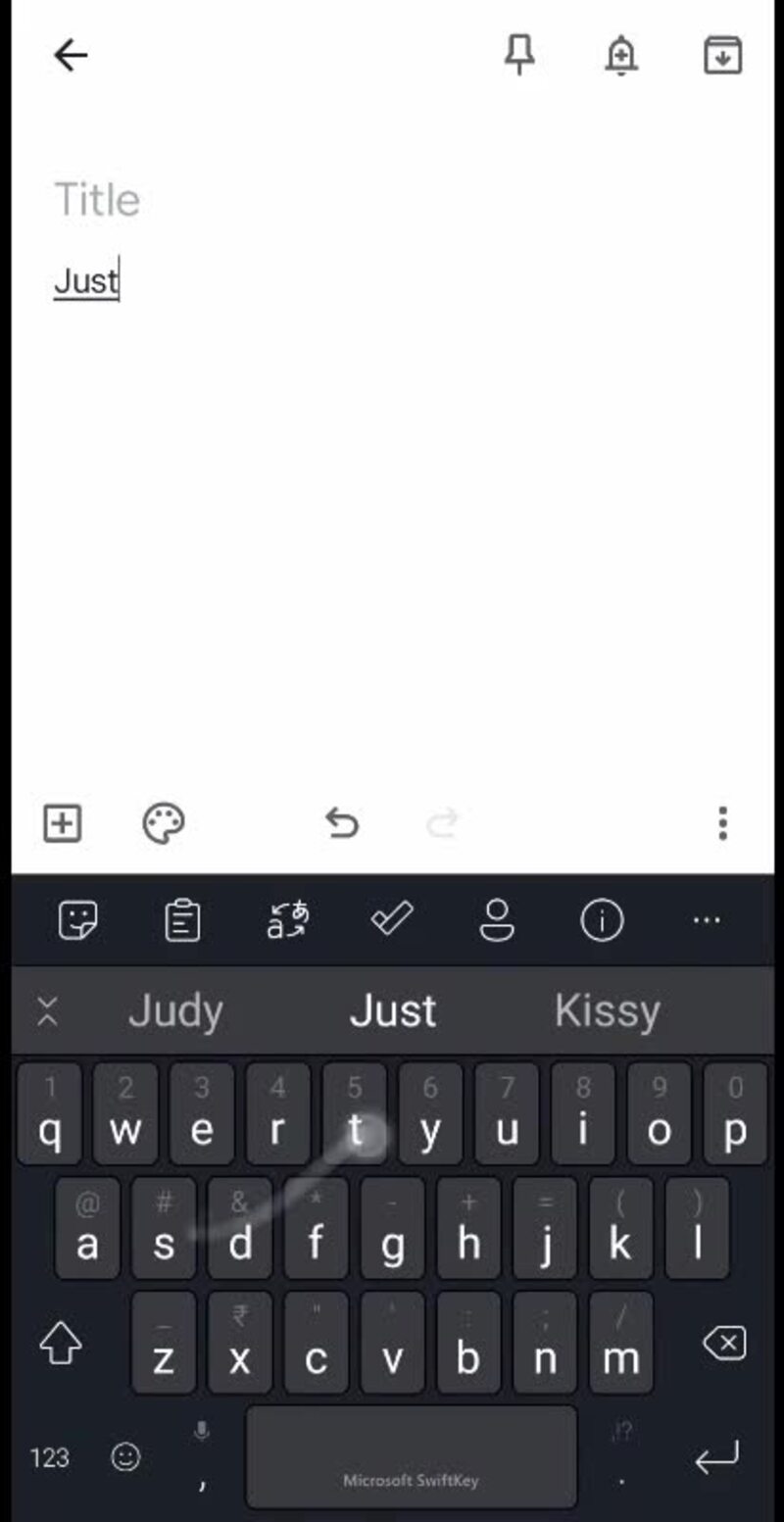Screen dimensions: 784x1522
Task: Pin this note
Action: tap(519, 56)
